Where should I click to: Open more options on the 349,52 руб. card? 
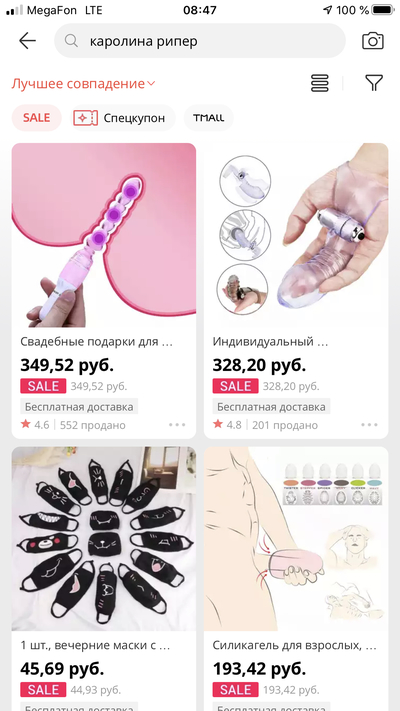click(177, 425)
